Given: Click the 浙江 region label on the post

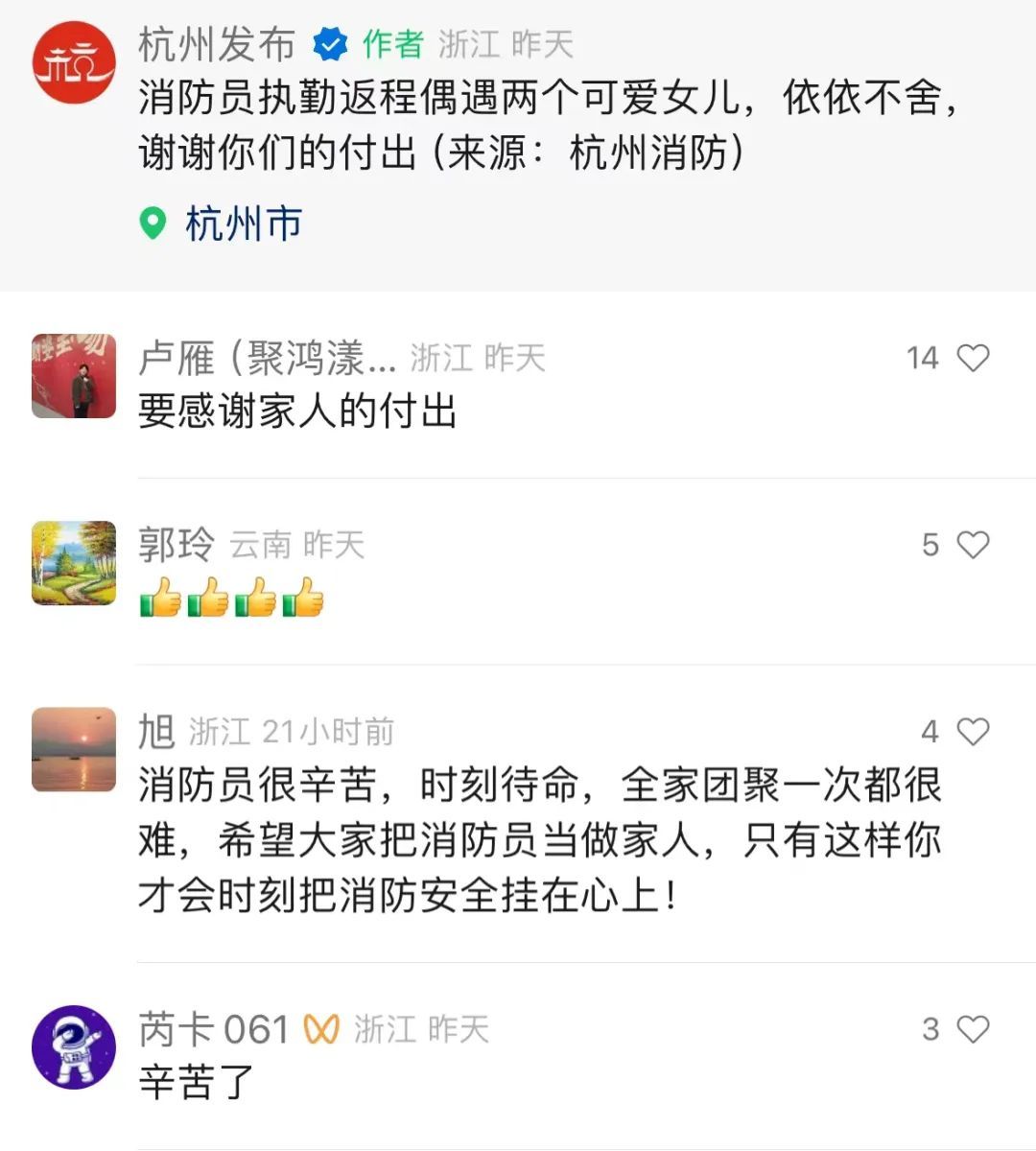Looking at the screenshot, I should 470,42.
